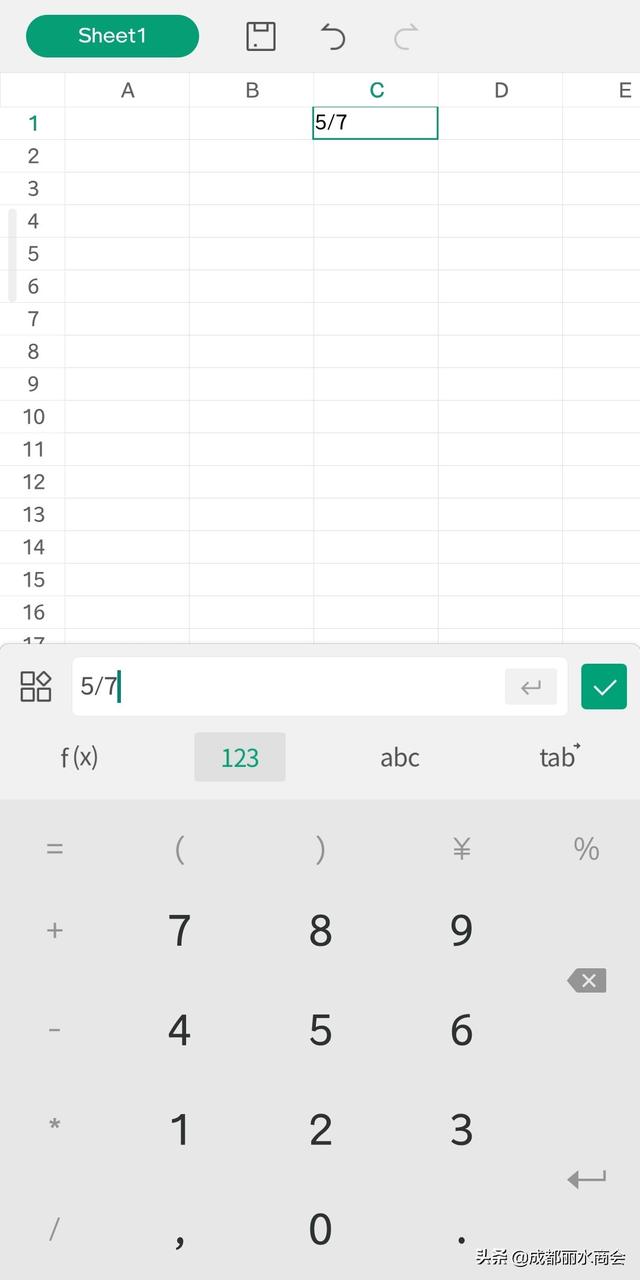
Task: Confirm entry with the green checkmark
Action: pyautogui.click(x=604, y=687)
